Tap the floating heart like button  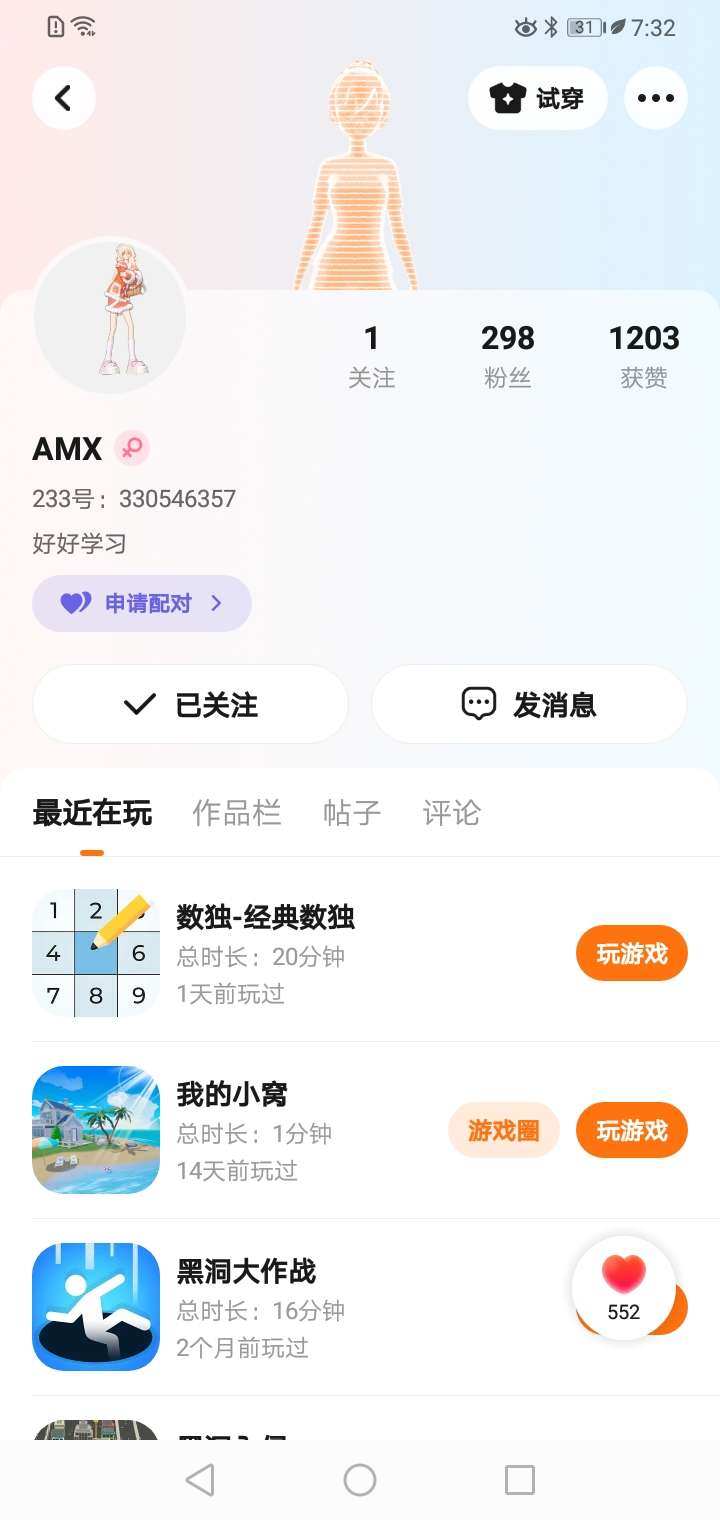click(x=623, y=1287)
